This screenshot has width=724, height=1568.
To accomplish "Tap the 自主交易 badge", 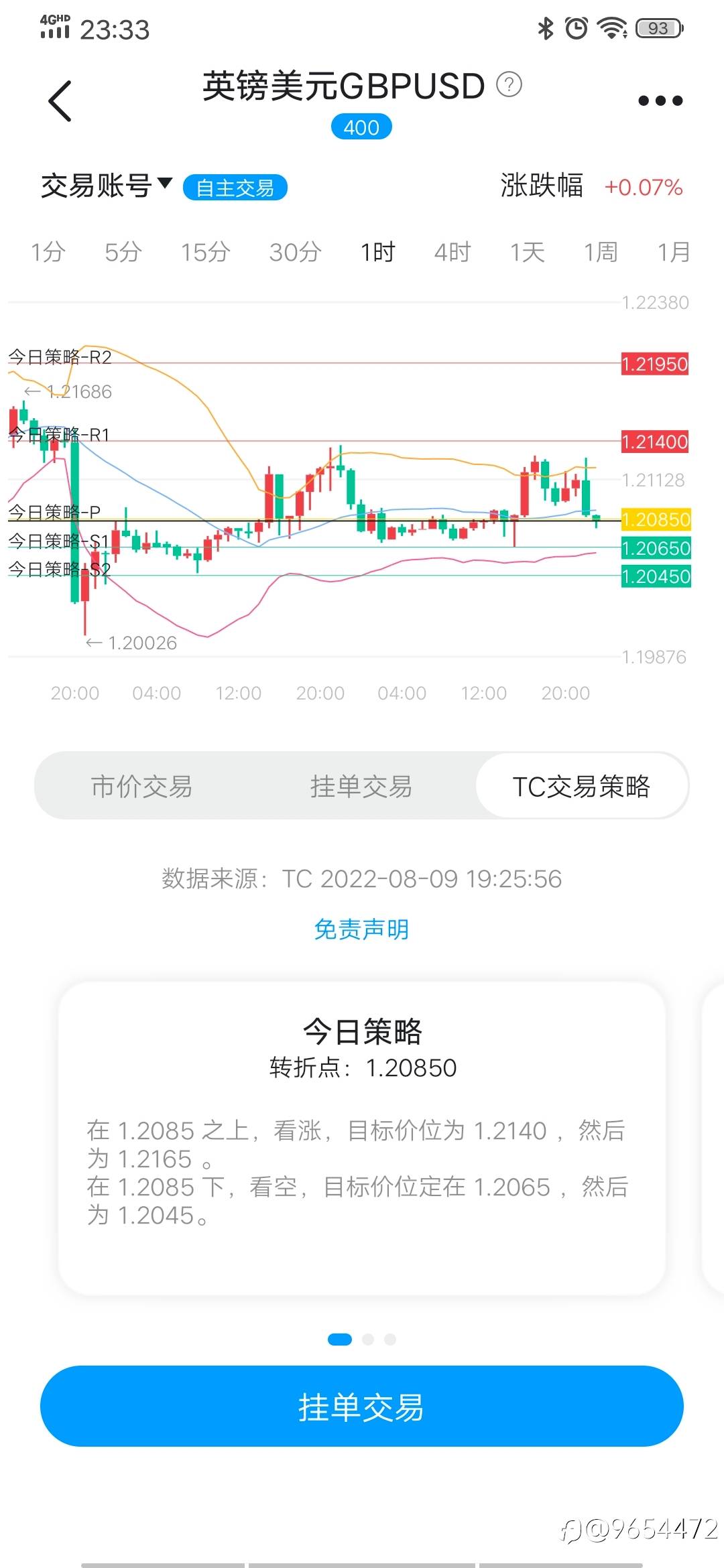I will pos(235,188).
